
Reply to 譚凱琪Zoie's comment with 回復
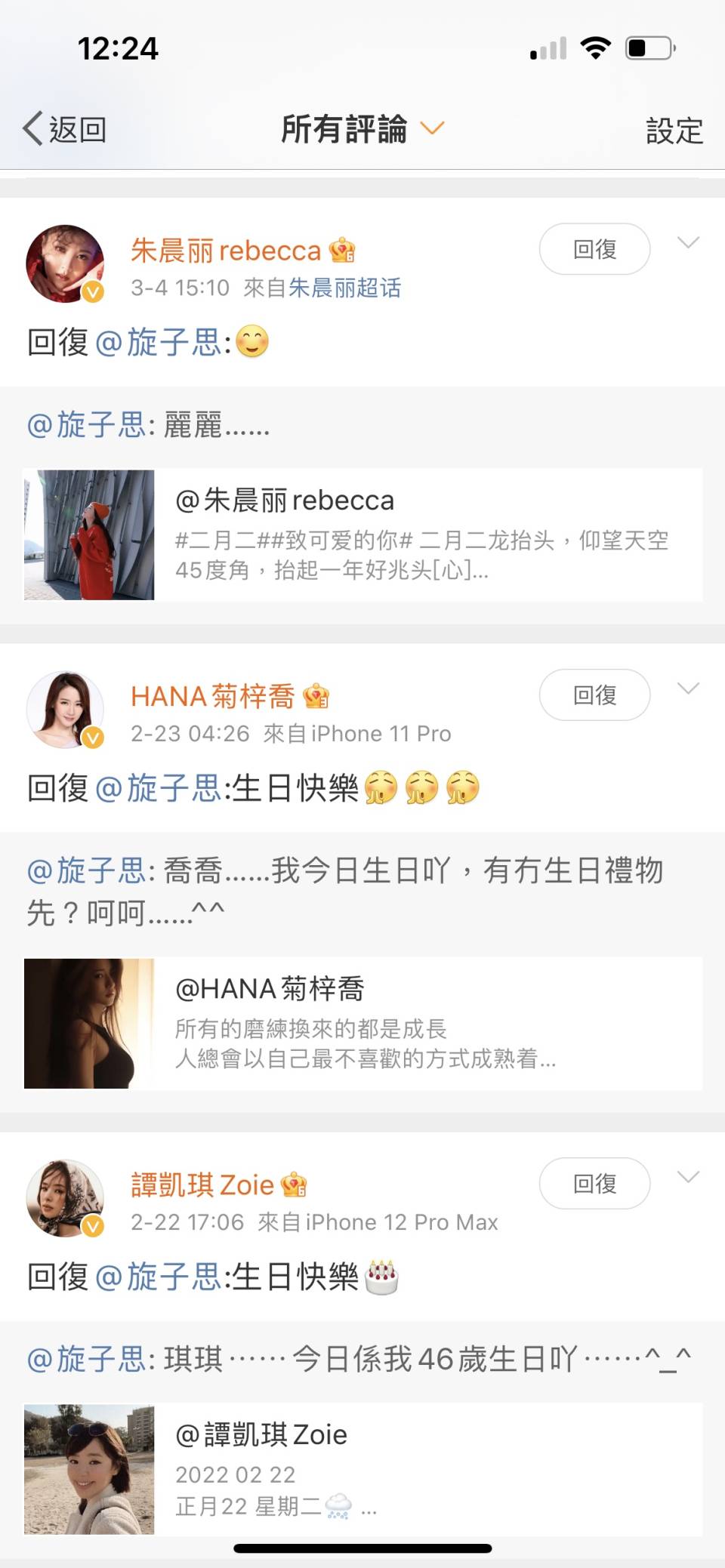pyautogui.click(x=594, y=1184)
